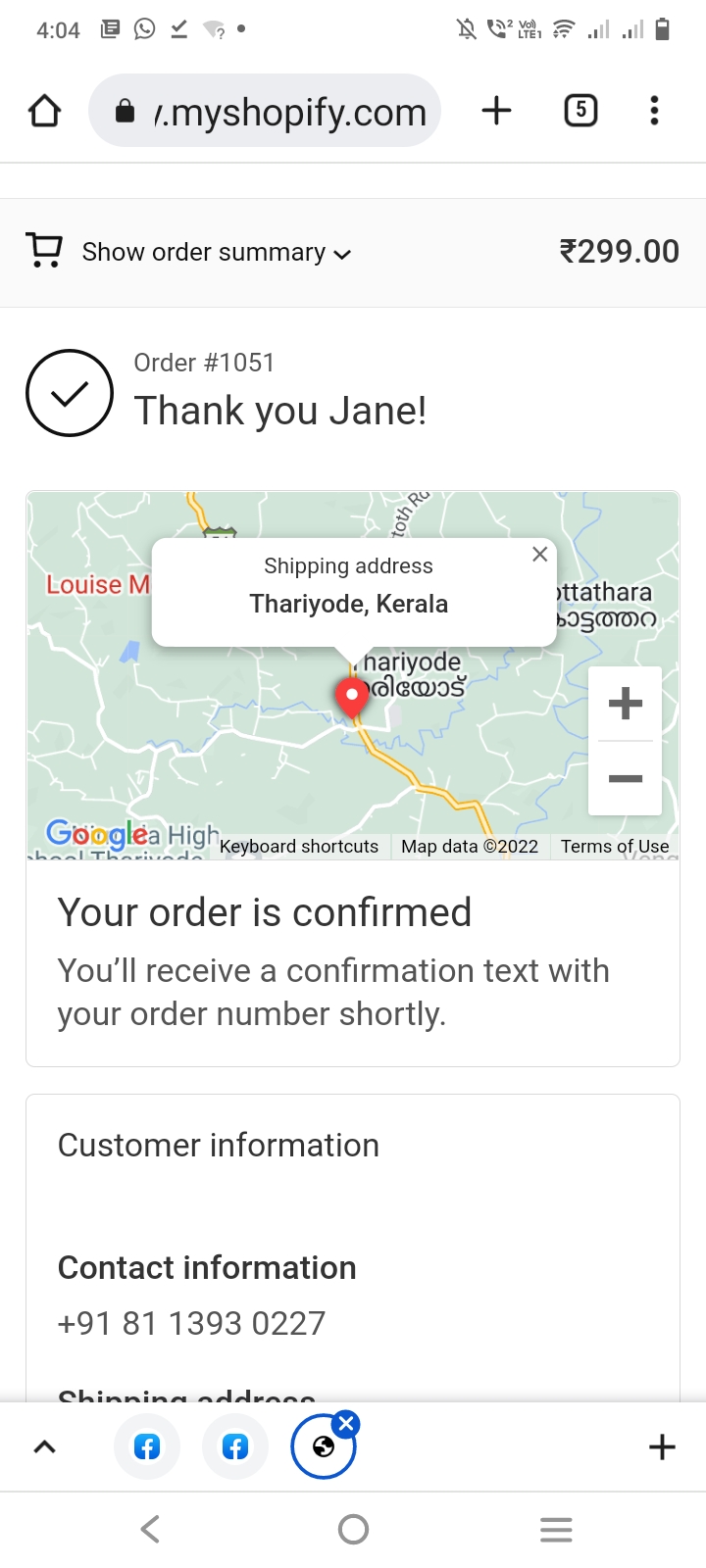Close the current tab in bottom strip
706x1568 pixels.
coord(346,1424)
